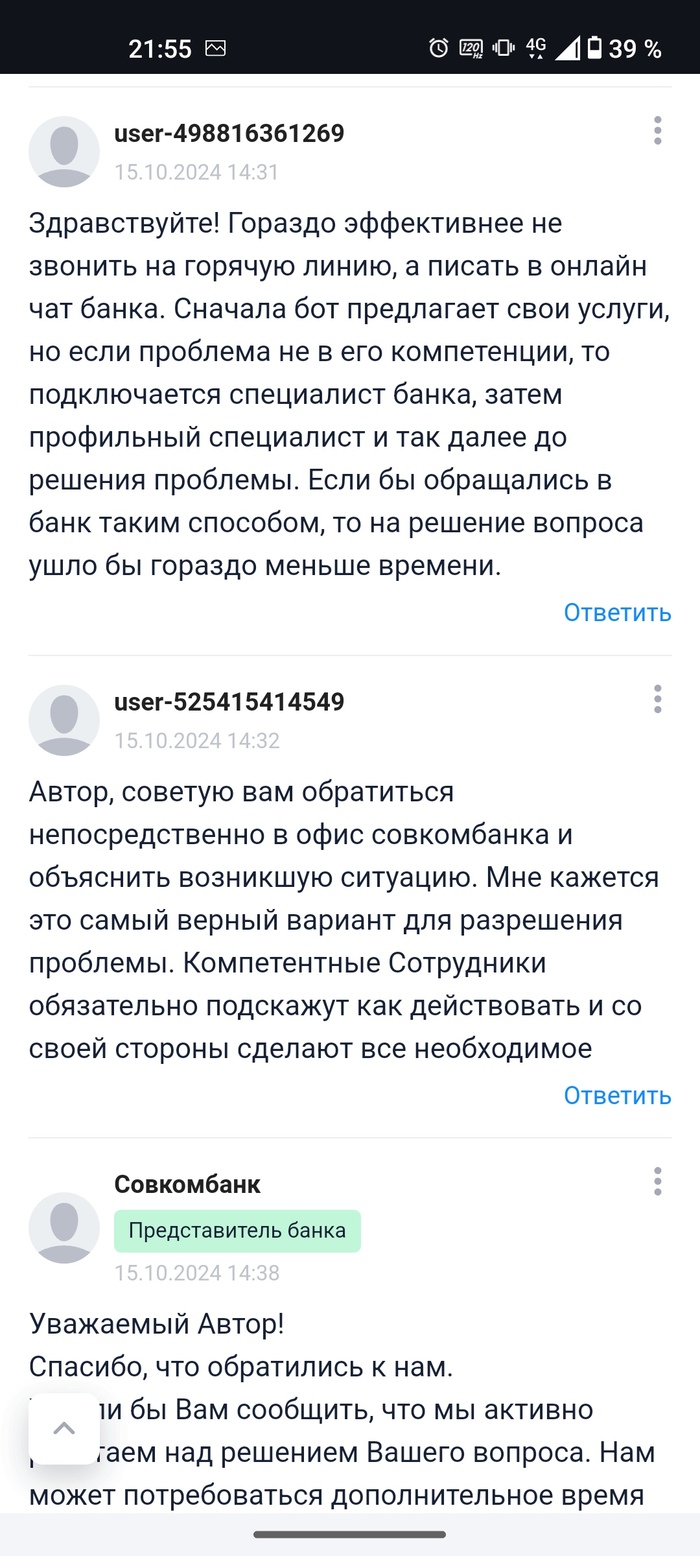The height and width of the screenshot is (1556, 700).
Task: Open user-525415414549's profile avatar
Action: pos(64,720)
